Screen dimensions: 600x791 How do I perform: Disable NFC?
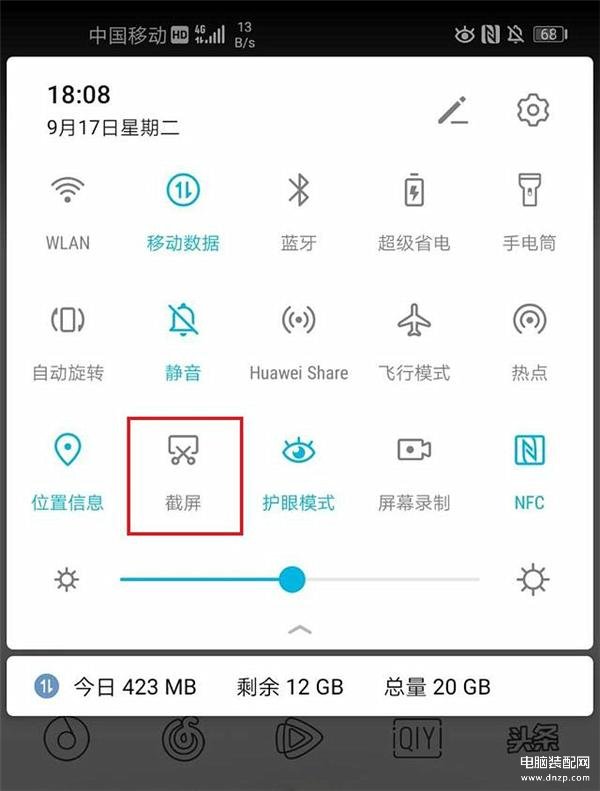coord(529,452)
